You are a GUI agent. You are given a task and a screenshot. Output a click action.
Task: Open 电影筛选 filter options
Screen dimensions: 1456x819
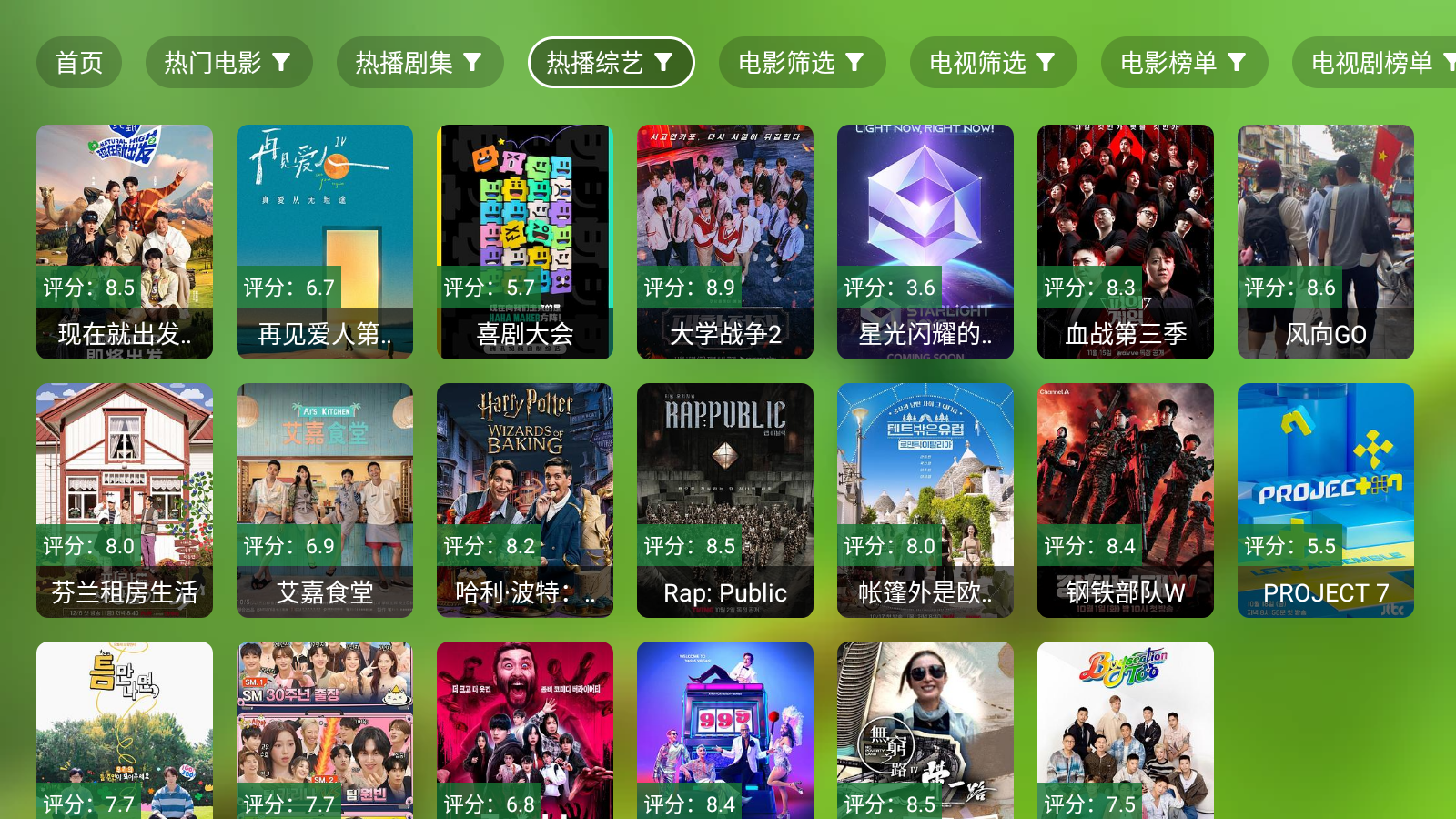click(802, 63)
